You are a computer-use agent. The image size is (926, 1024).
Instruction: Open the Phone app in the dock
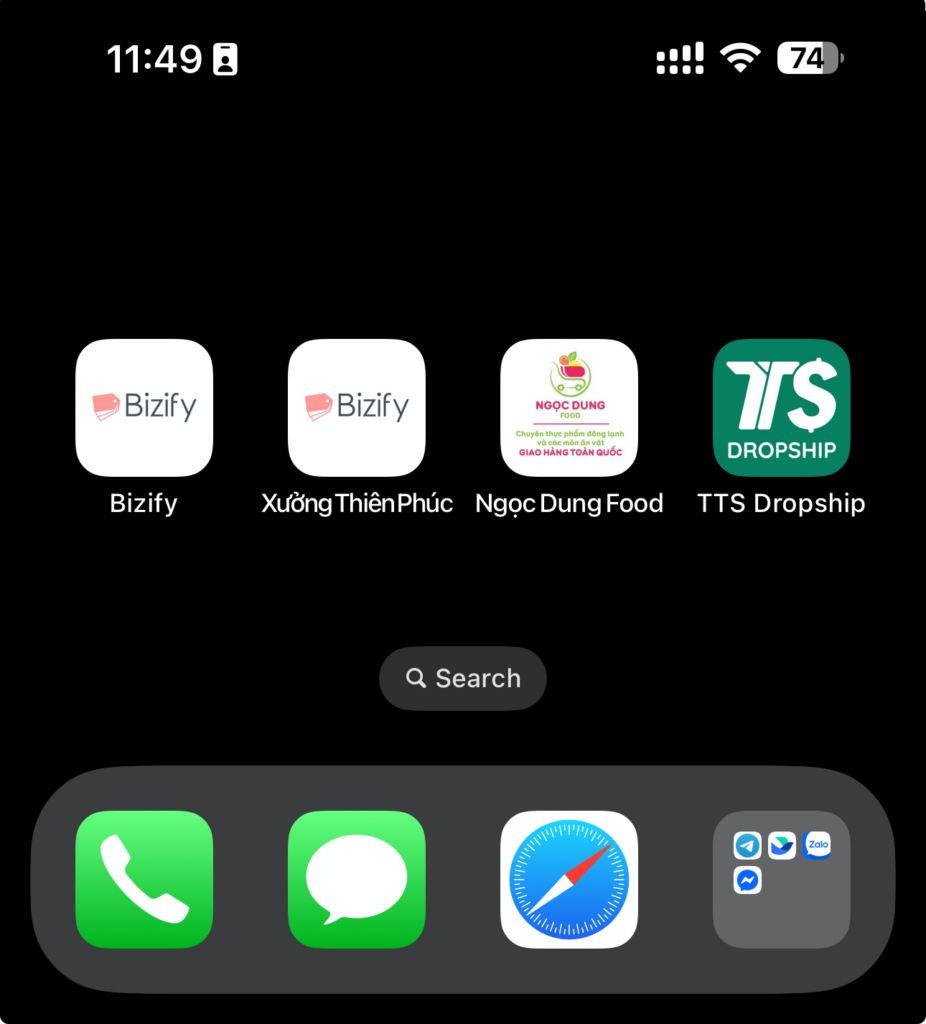coord(144,879)
